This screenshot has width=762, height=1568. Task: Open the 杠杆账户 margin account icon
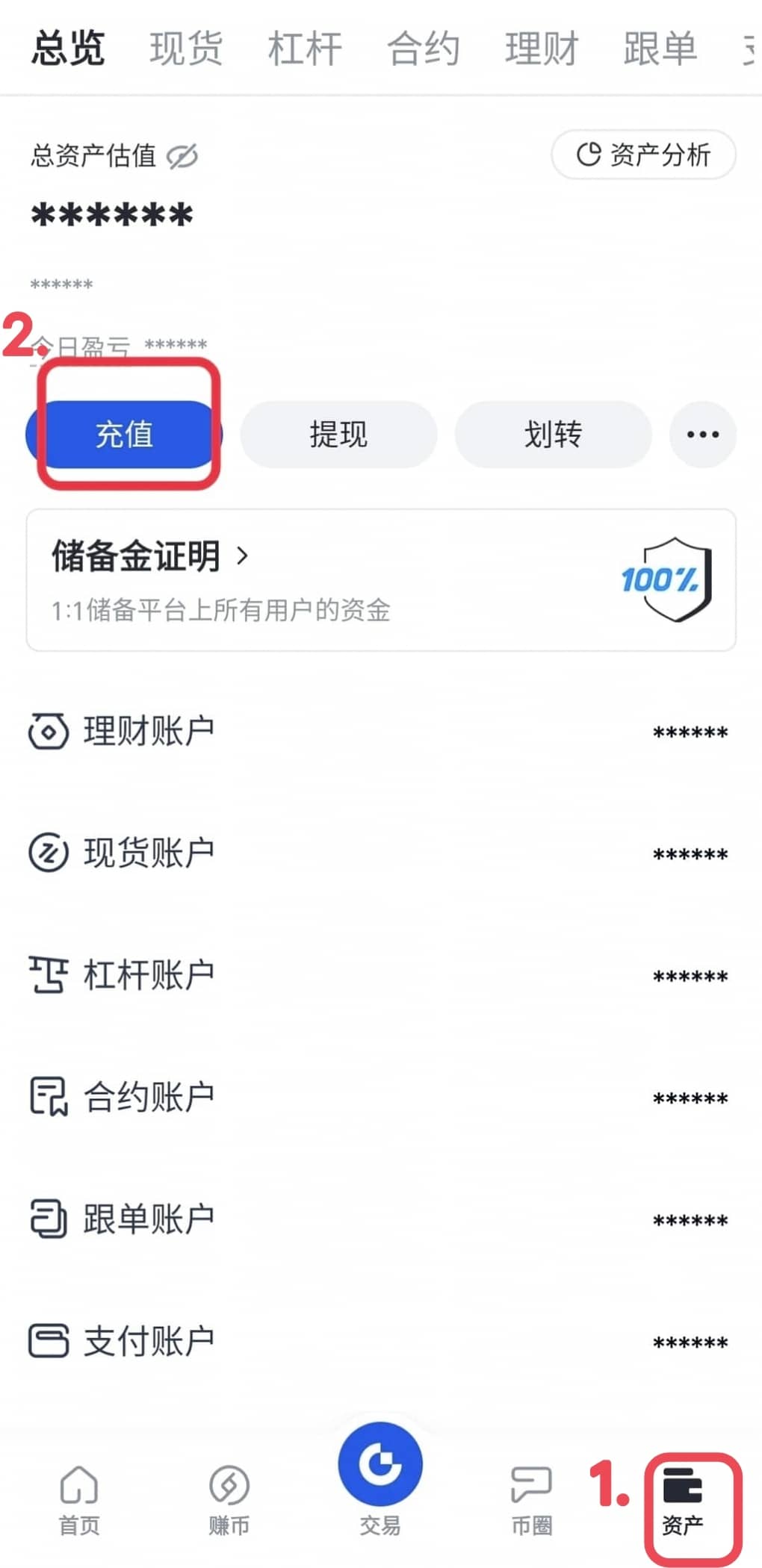tap(48, 974)
